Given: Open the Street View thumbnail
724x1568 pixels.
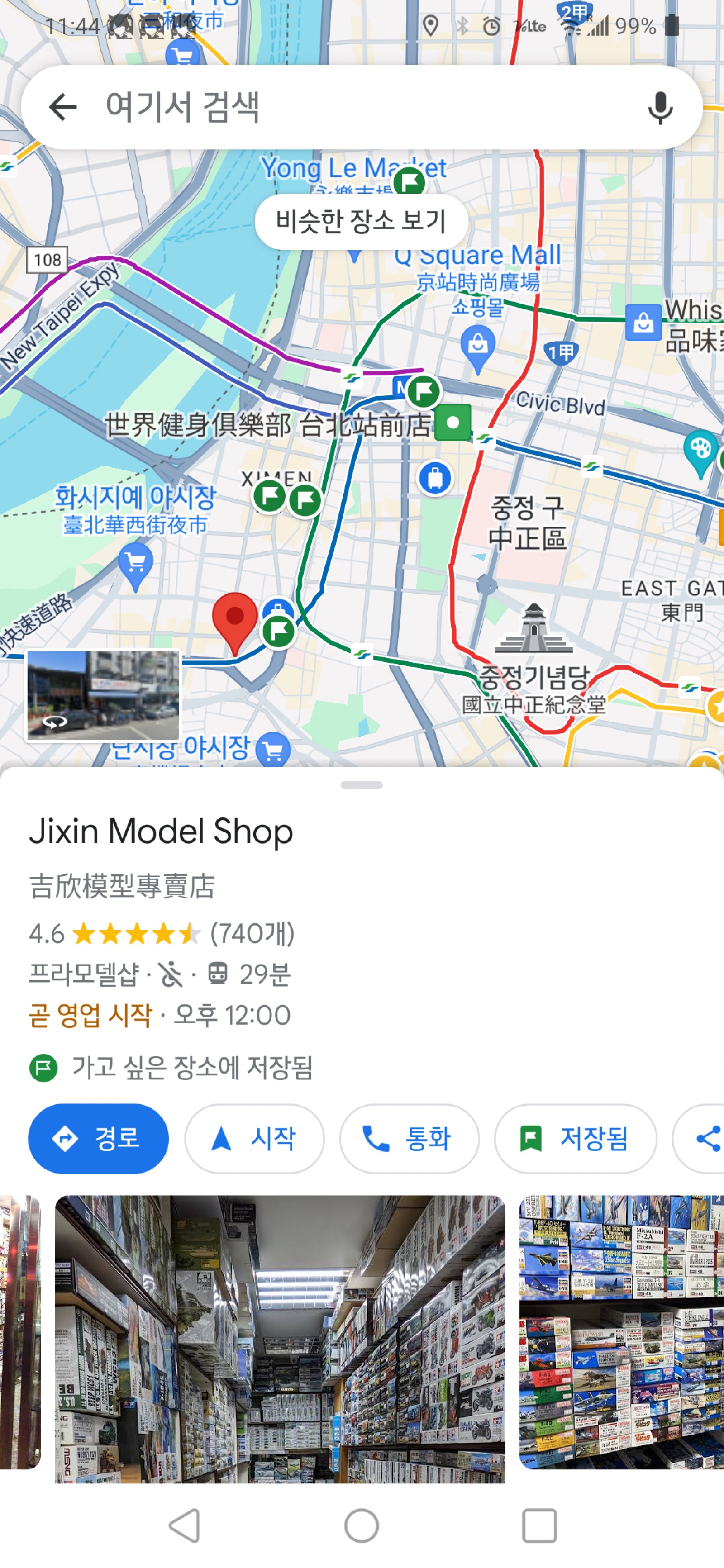Looking at the screenshot, I should (x=104, y=694).
